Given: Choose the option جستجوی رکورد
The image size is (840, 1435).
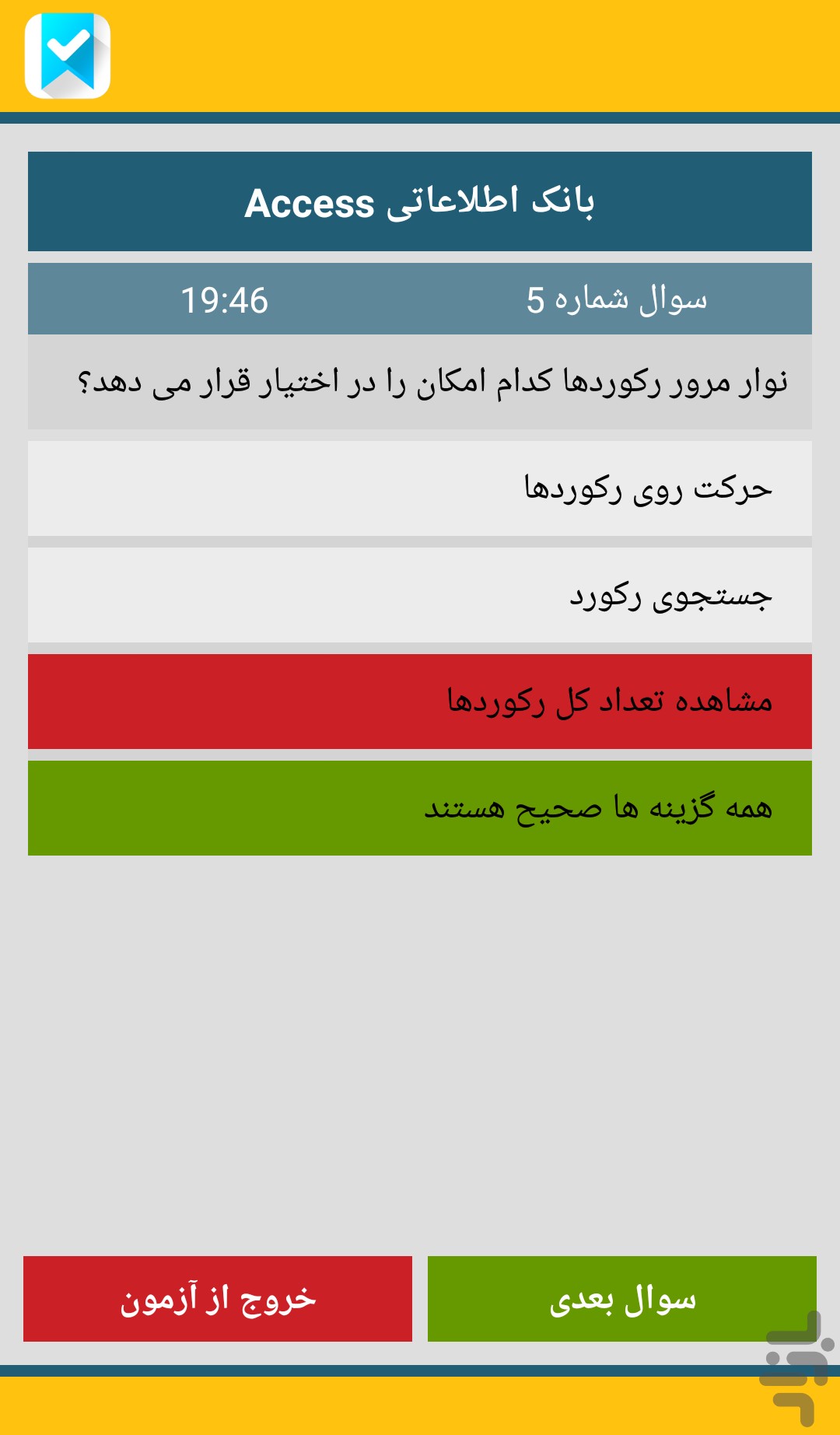Looking at the screenshot, I should coord(420,595).
